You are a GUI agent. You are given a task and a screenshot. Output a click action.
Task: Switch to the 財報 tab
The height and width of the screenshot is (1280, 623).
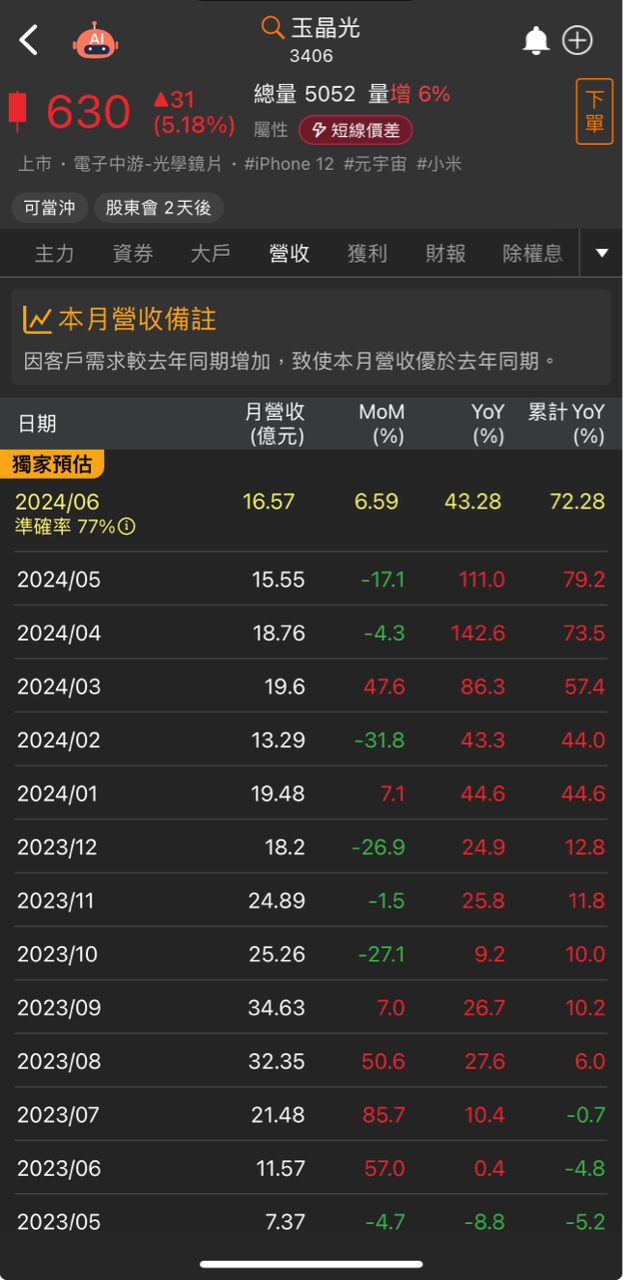click(x=445, y=253)
